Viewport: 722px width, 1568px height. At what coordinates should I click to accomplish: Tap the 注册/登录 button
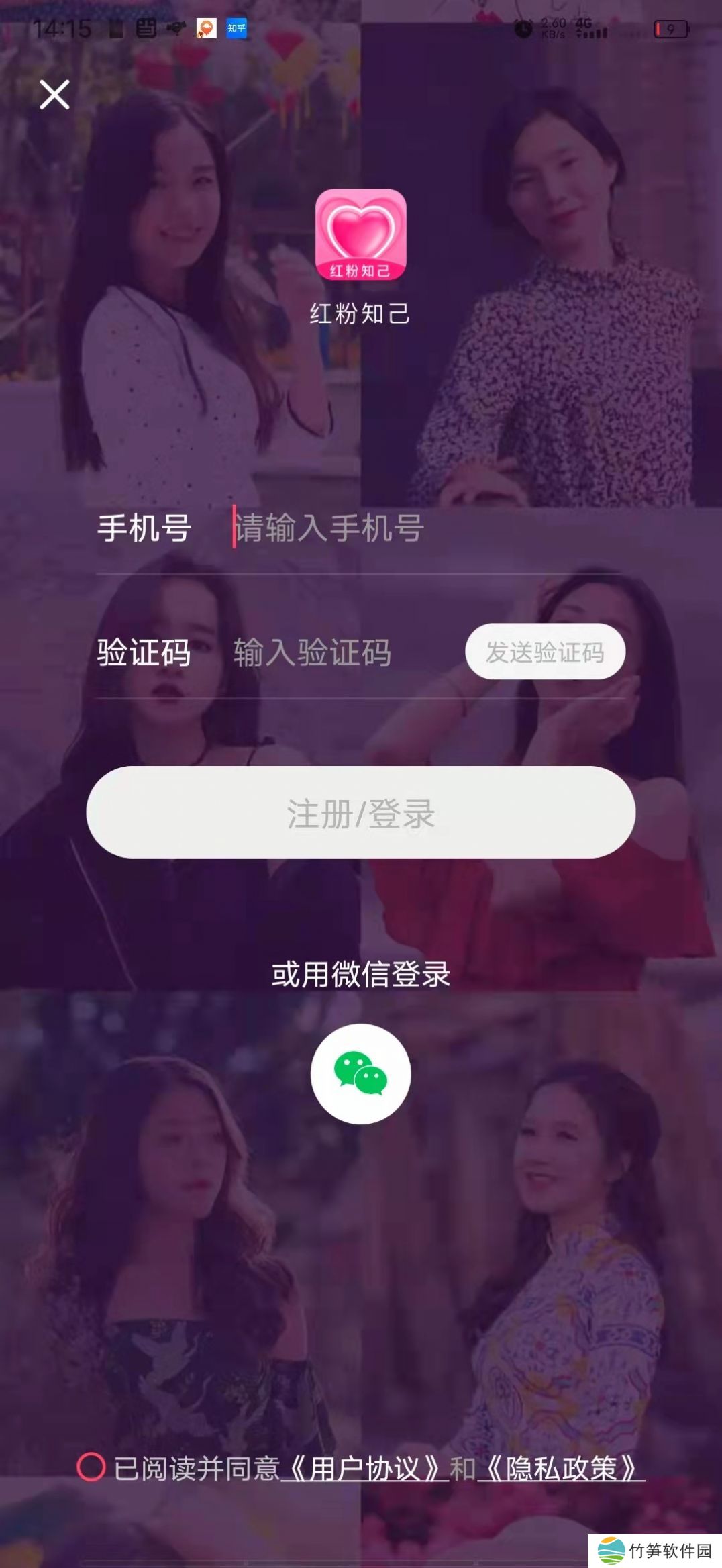(x=360, y=812)
